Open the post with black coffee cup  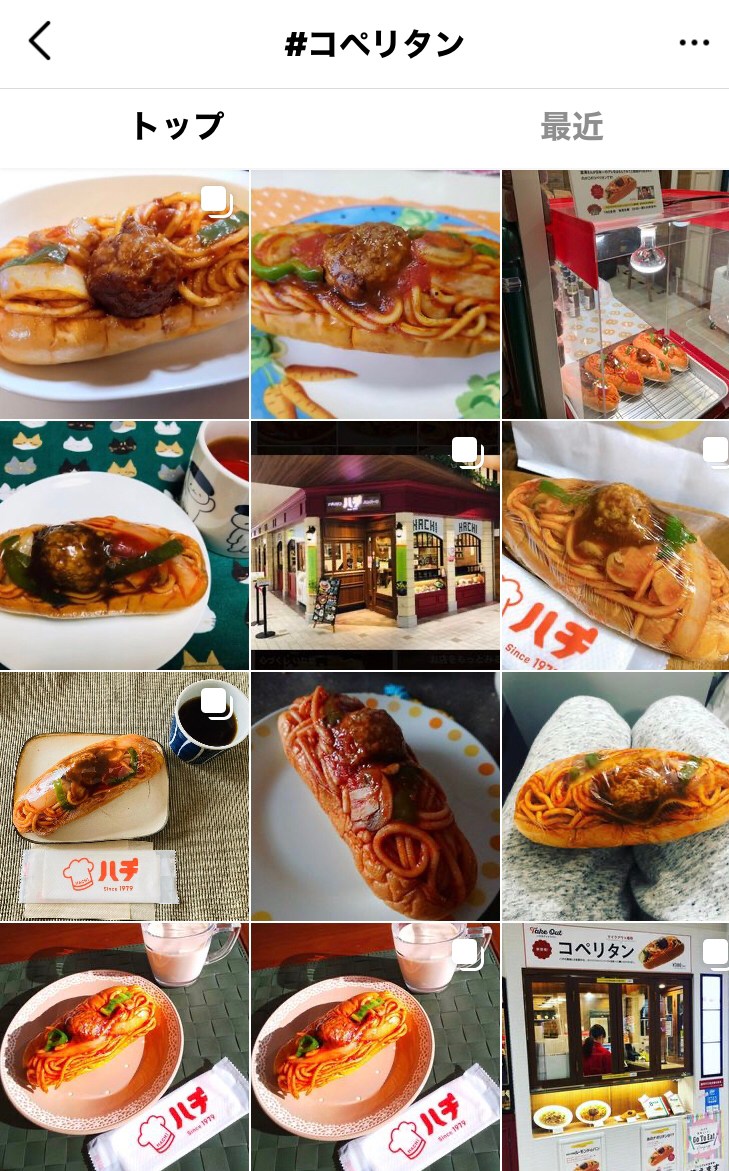[x=124, y=796]
